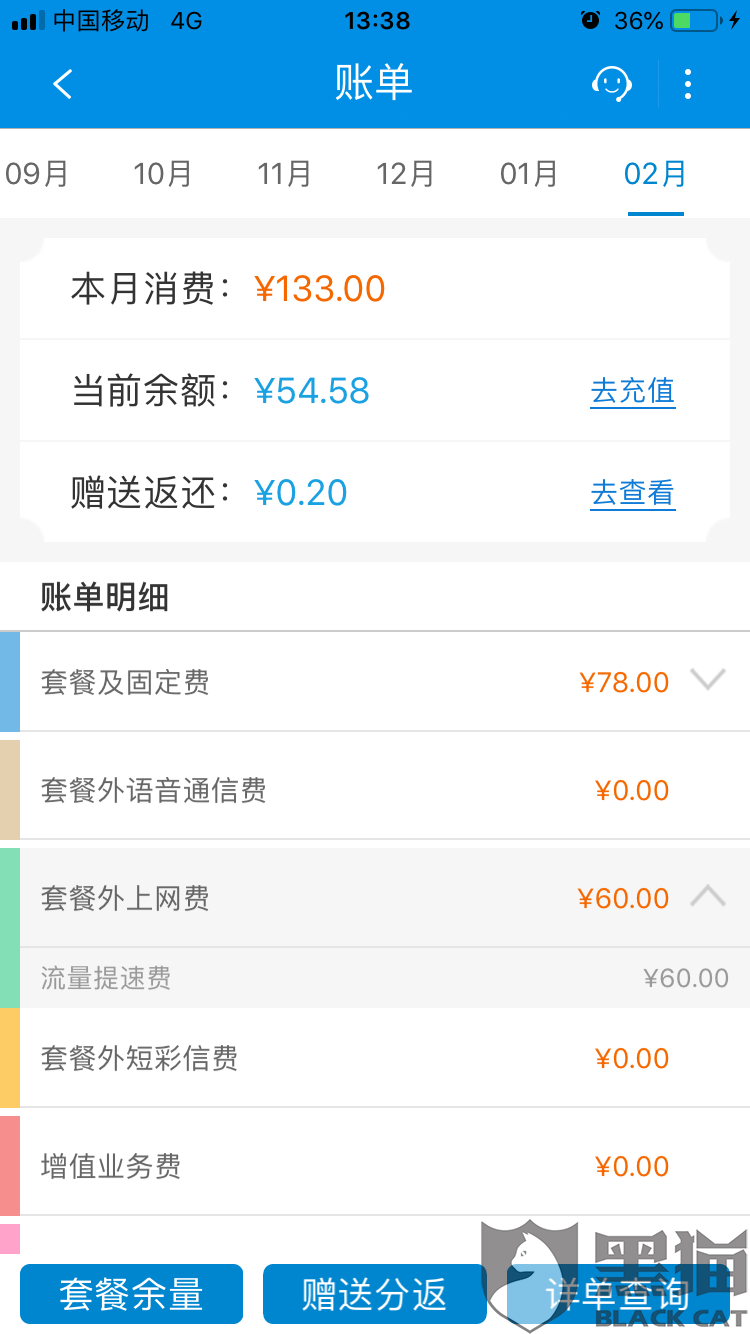
Task: Tap the 赠送分返 button
Action: (x=374, y=1294)
